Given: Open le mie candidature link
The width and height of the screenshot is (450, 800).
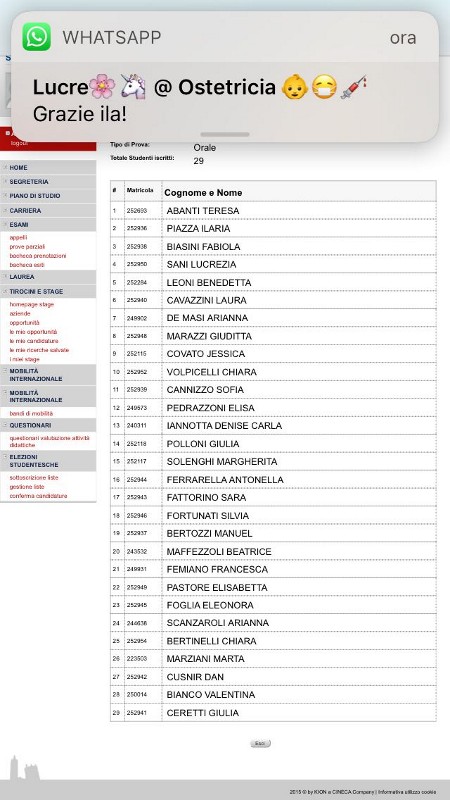Looking at the screenshot, I should pos(34,341).
